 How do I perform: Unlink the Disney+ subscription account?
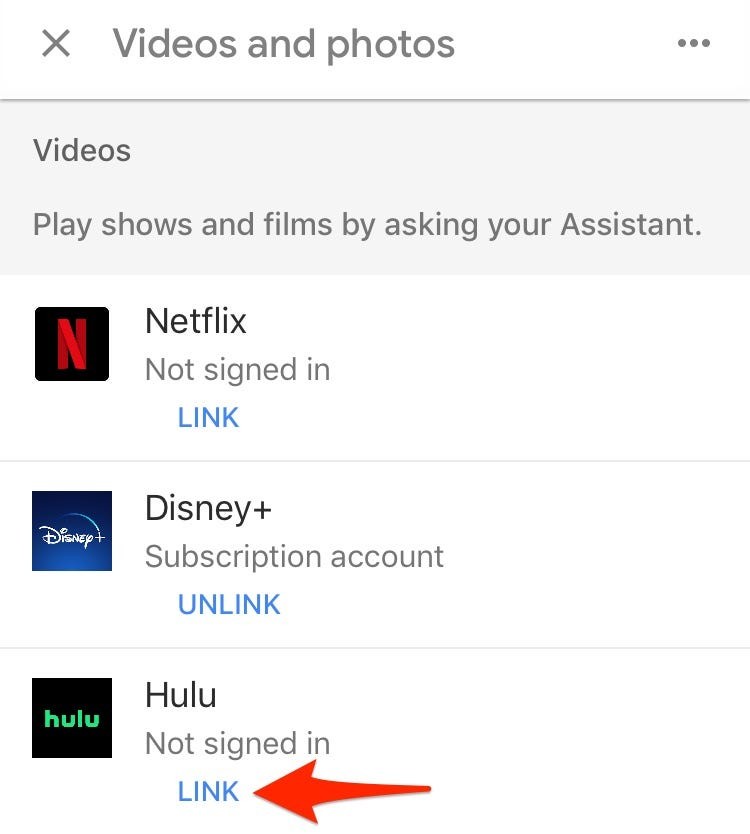(x=229, y=604)
